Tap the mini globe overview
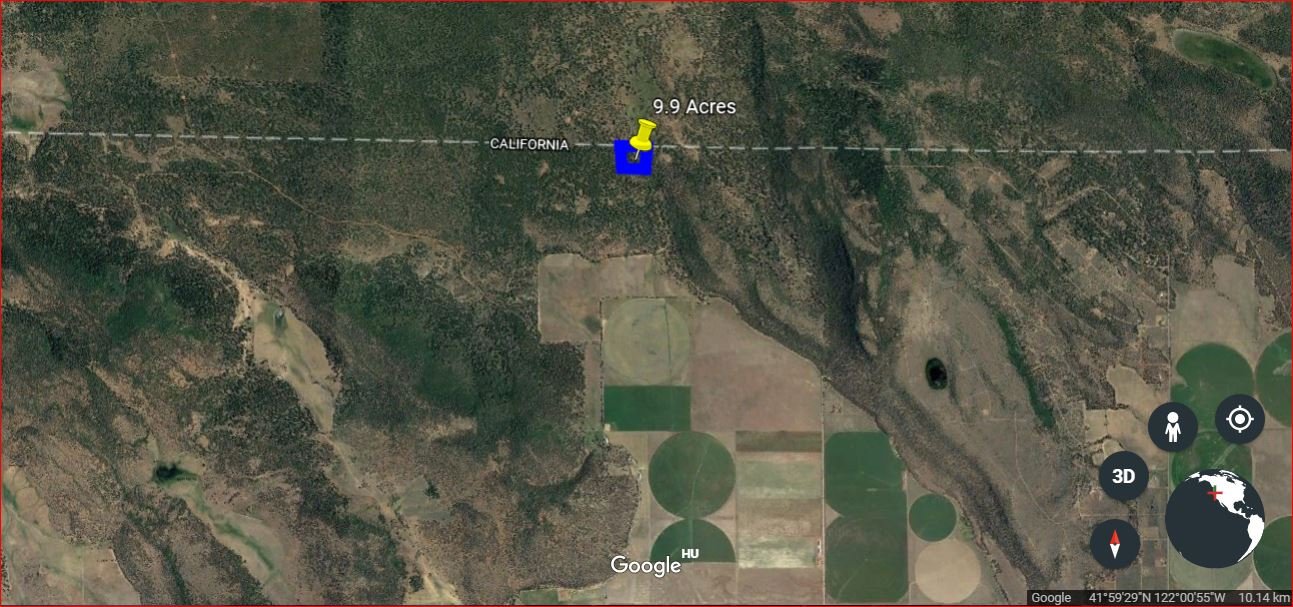This screenshot has height=607, width=1293. [1215, 519]
